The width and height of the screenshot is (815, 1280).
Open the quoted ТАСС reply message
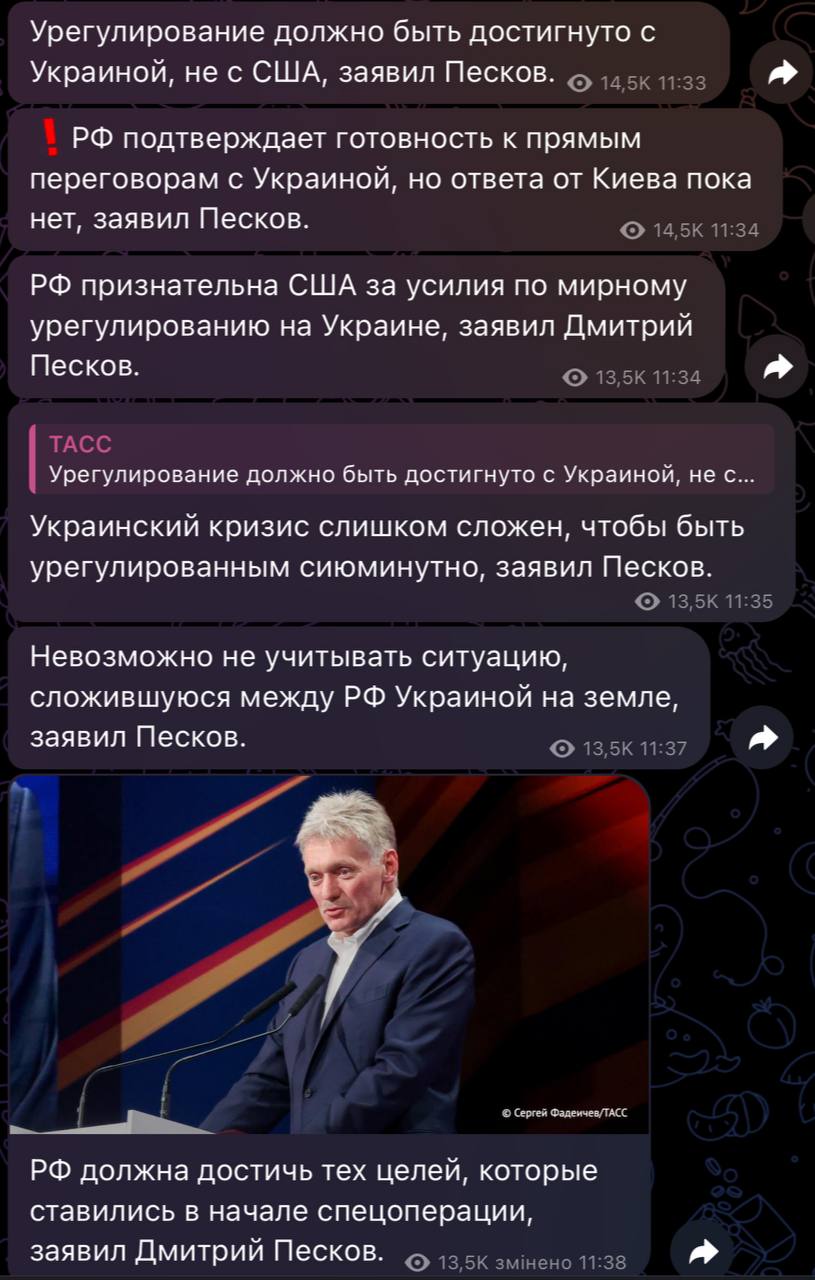click(x=400, y=459)
